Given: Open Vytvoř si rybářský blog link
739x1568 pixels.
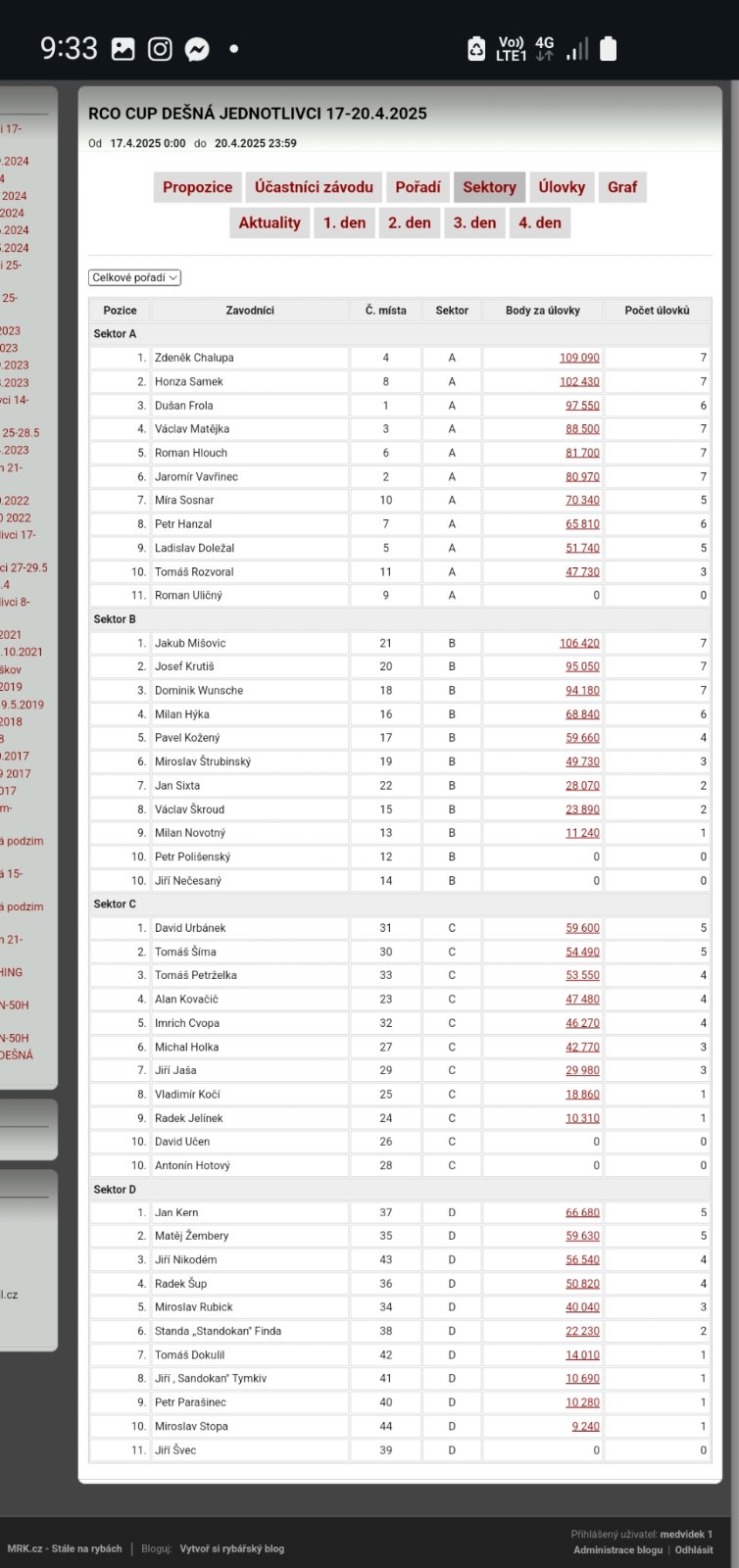Looking at the screenshot, I should click(x=232, y=1549).
